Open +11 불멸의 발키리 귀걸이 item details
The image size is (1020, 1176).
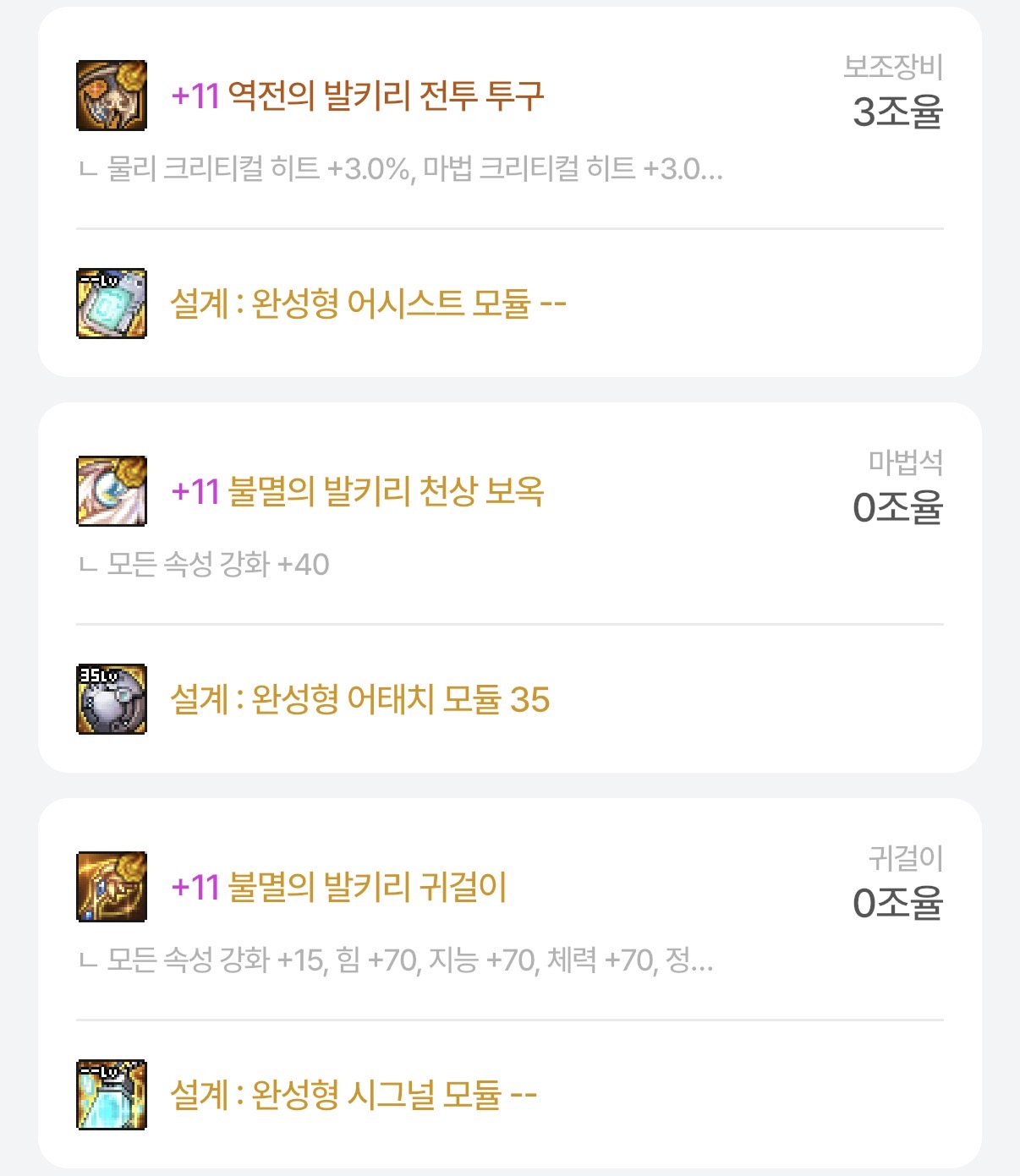(338, 887)
